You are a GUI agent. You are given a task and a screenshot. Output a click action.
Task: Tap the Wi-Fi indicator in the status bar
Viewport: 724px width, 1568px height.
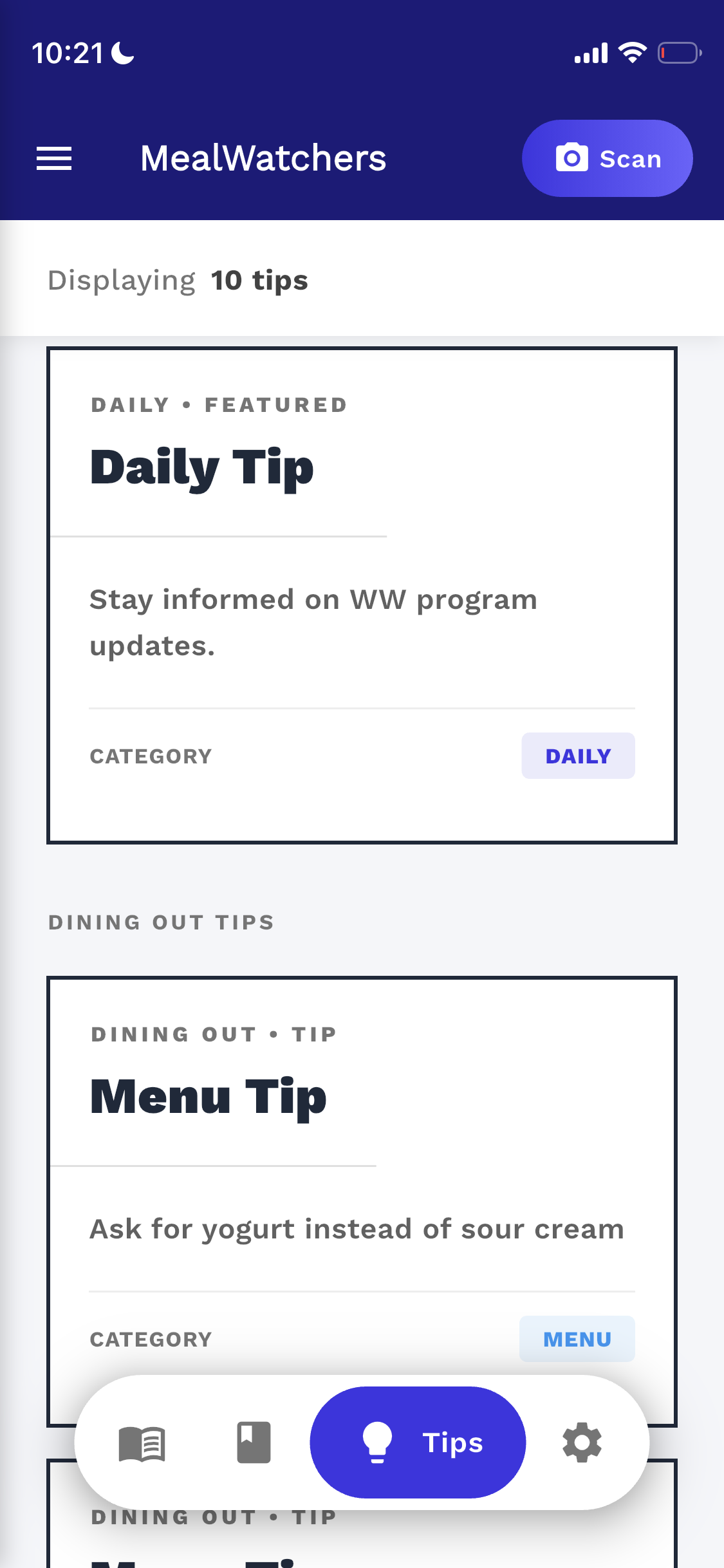click(632, 53)
